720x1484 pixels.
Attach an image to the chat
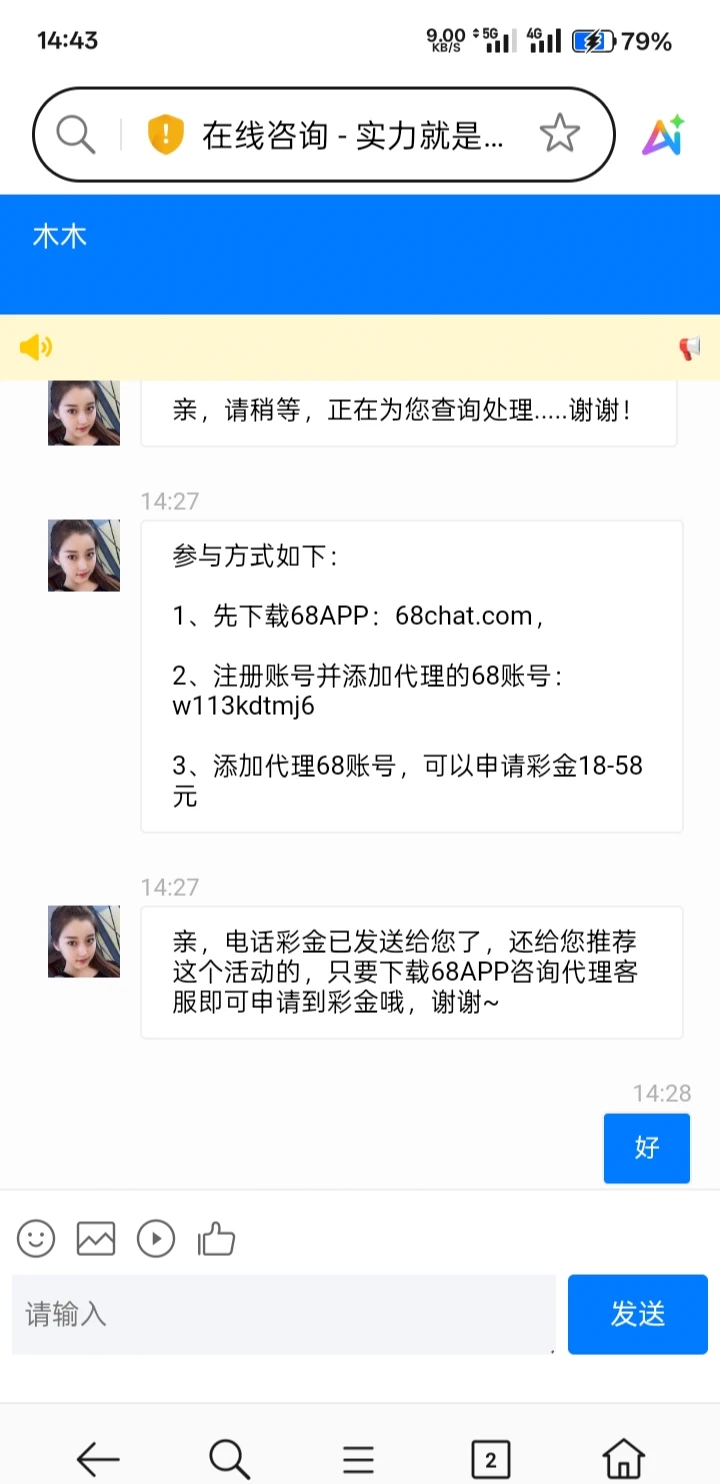(96, 1238)
